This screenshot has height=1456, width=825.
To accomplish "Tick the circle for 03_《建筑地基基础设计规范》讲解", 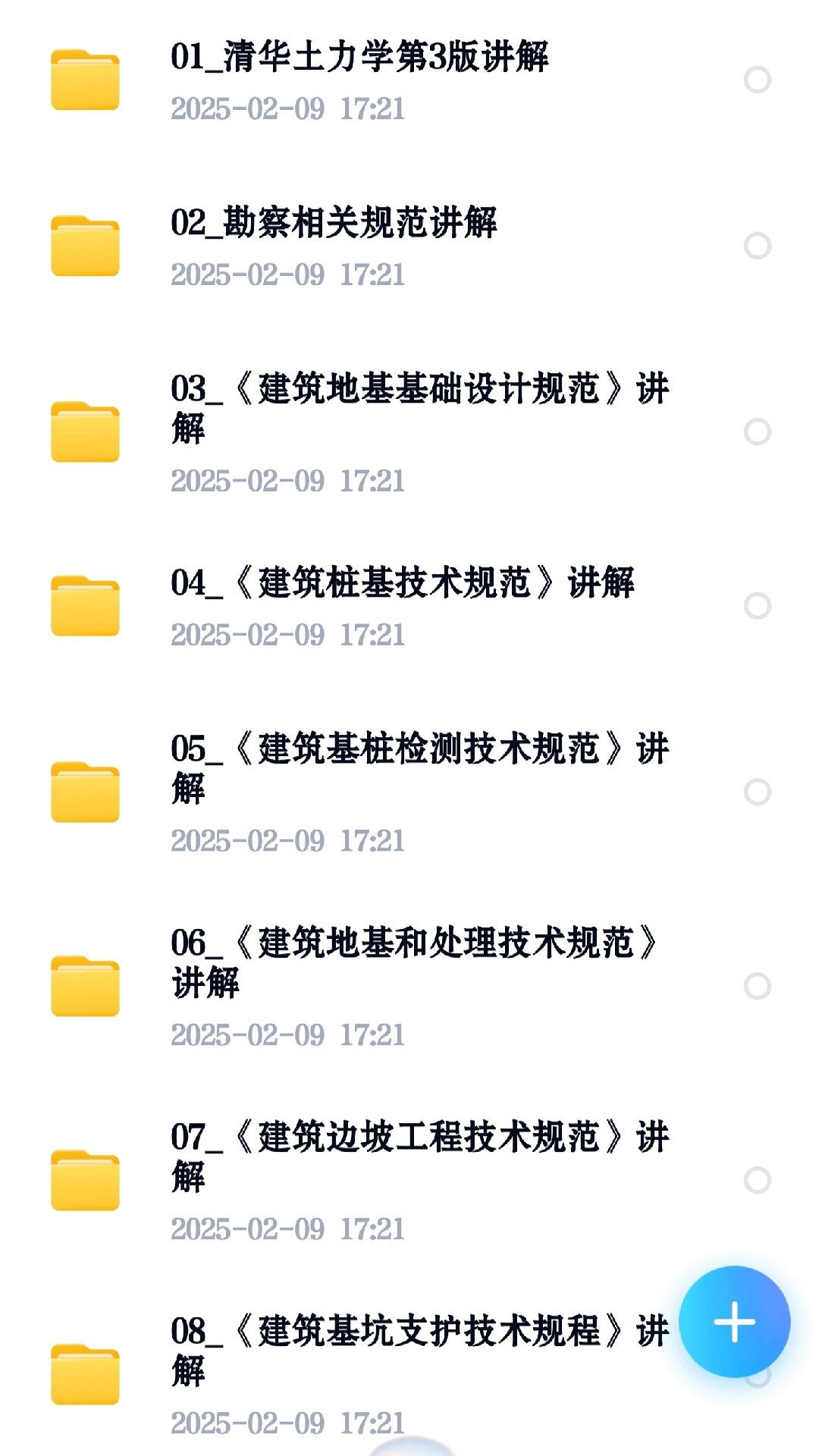I will pyautogui.click(x=757, y=431).
